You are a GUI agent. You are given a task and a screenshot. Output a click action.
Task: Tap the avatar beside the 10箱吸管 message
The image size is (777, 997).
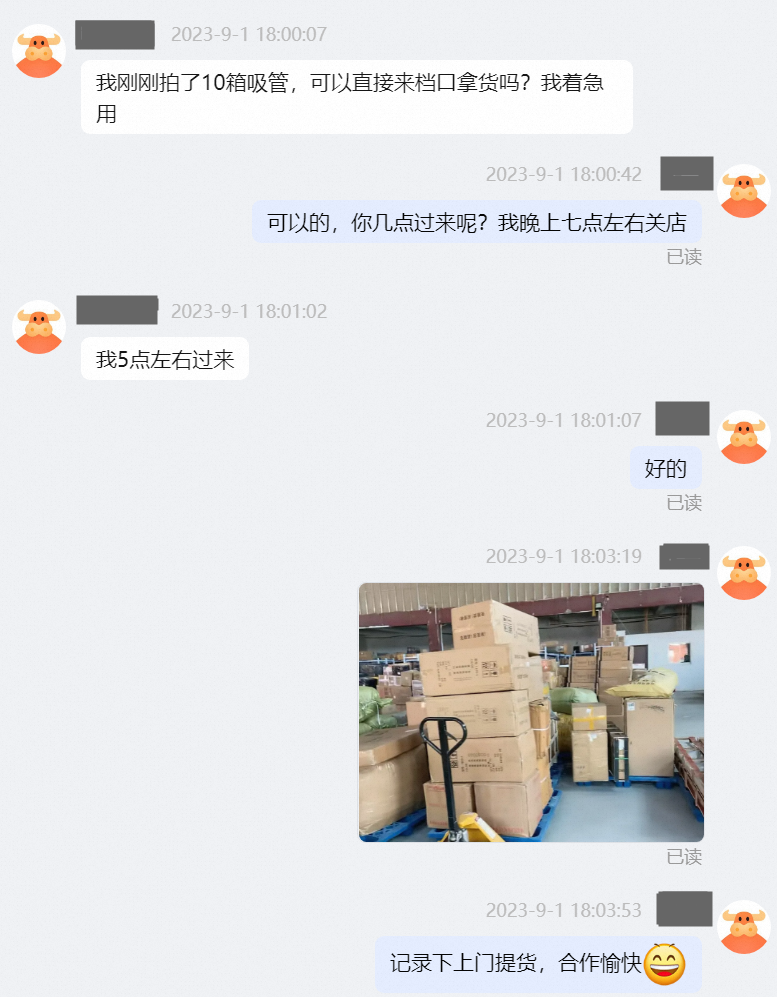click(39, 51)
